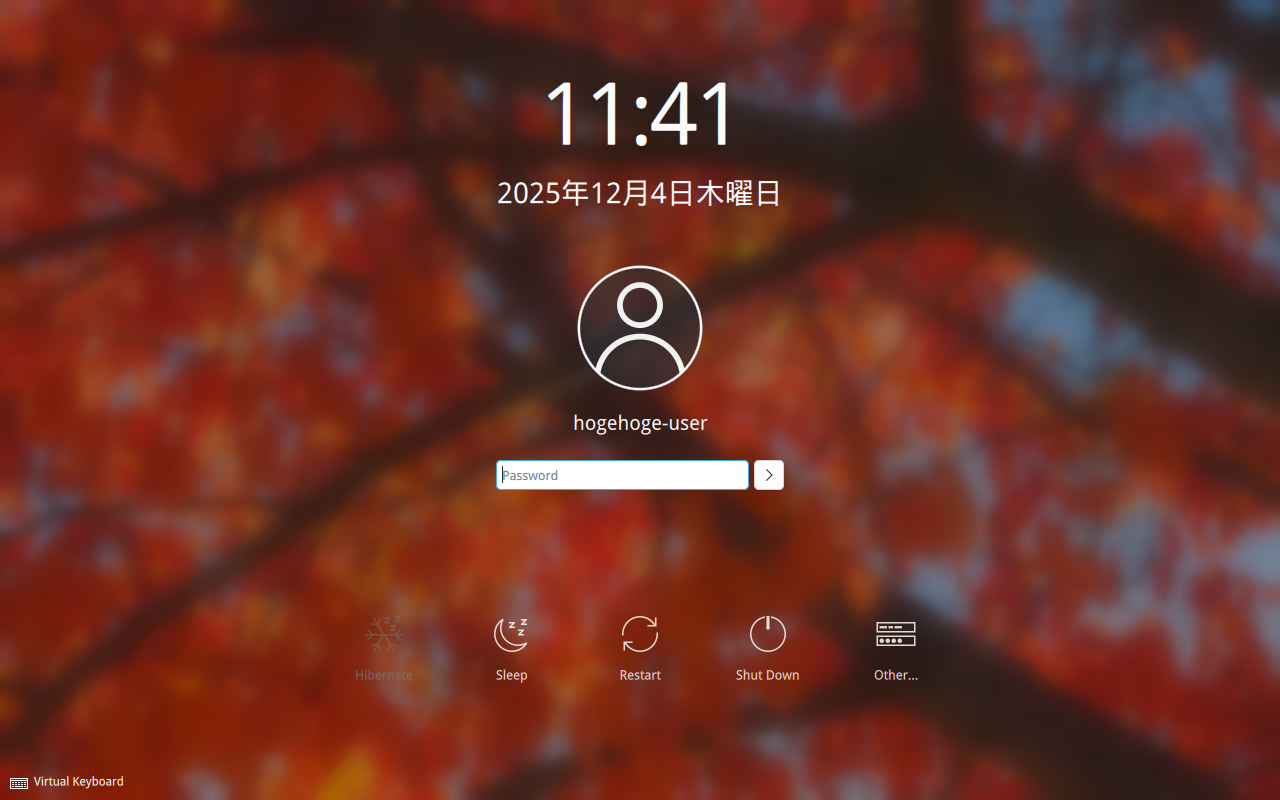Open the Virtual Keyboard
This screenshot has height=800, width=1280.
67,782
